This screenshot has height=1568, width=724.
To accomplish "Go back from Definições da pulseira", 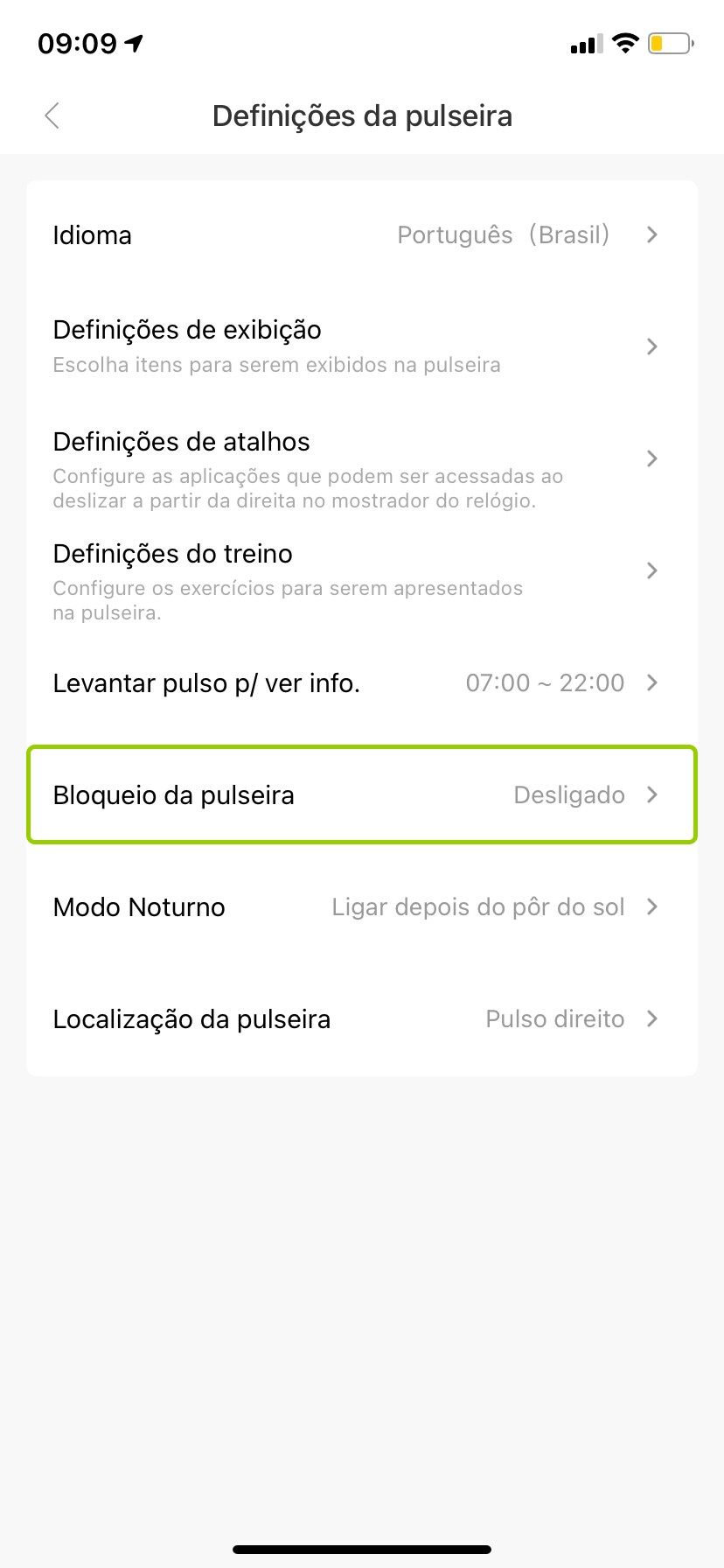I will click(52, 115).
